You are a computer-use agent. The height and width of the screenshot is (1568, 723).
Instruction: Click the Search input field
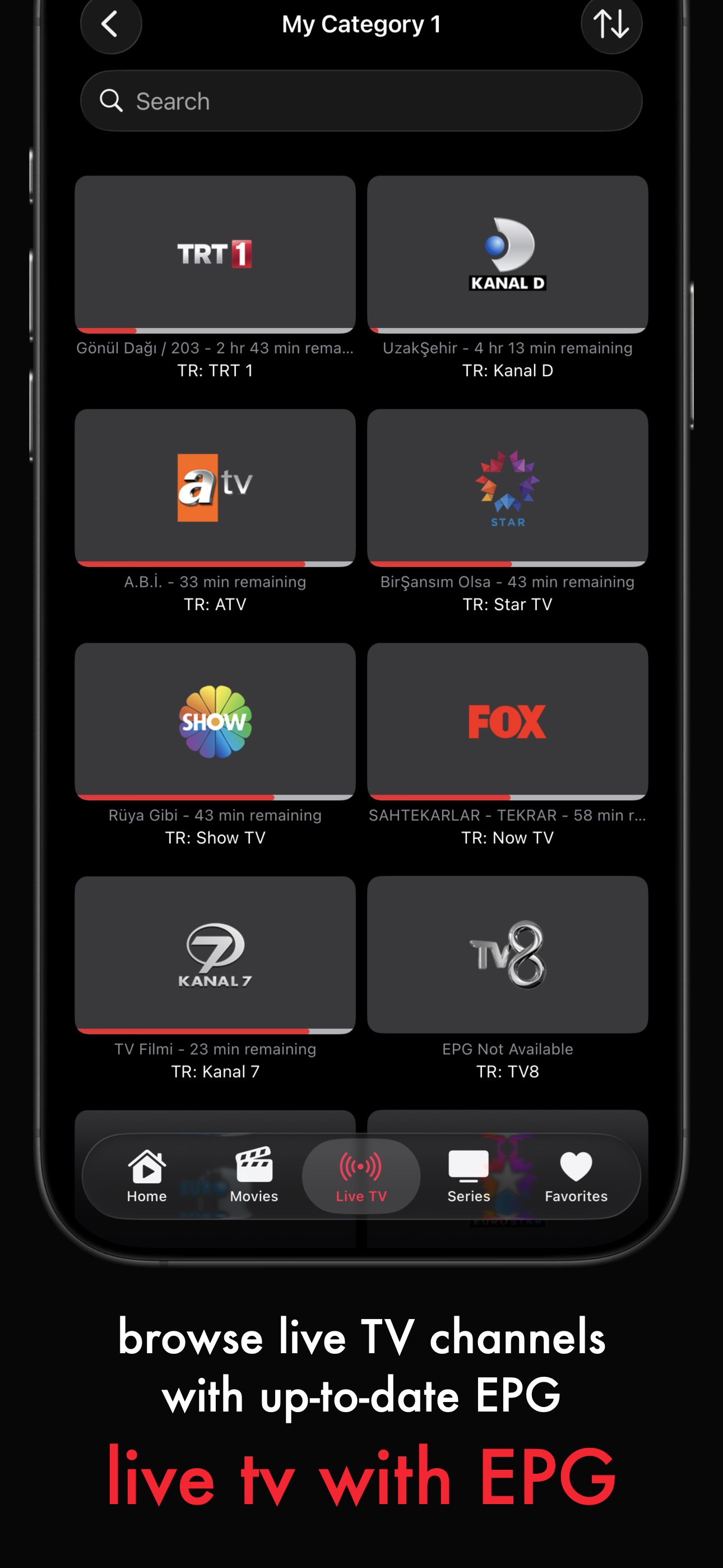coord(361,101)
